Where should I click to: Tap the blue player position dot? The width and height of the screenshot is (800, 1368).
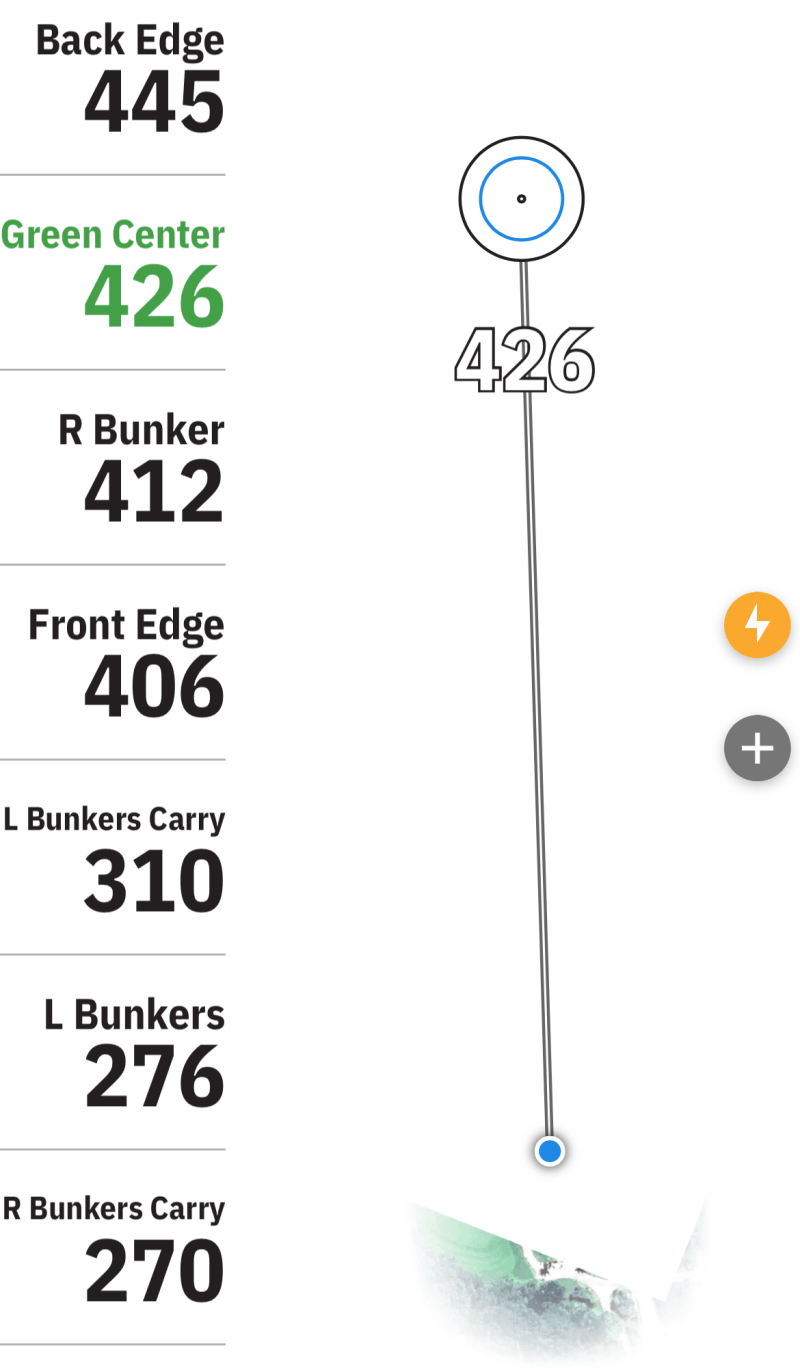click(549, 1151)
